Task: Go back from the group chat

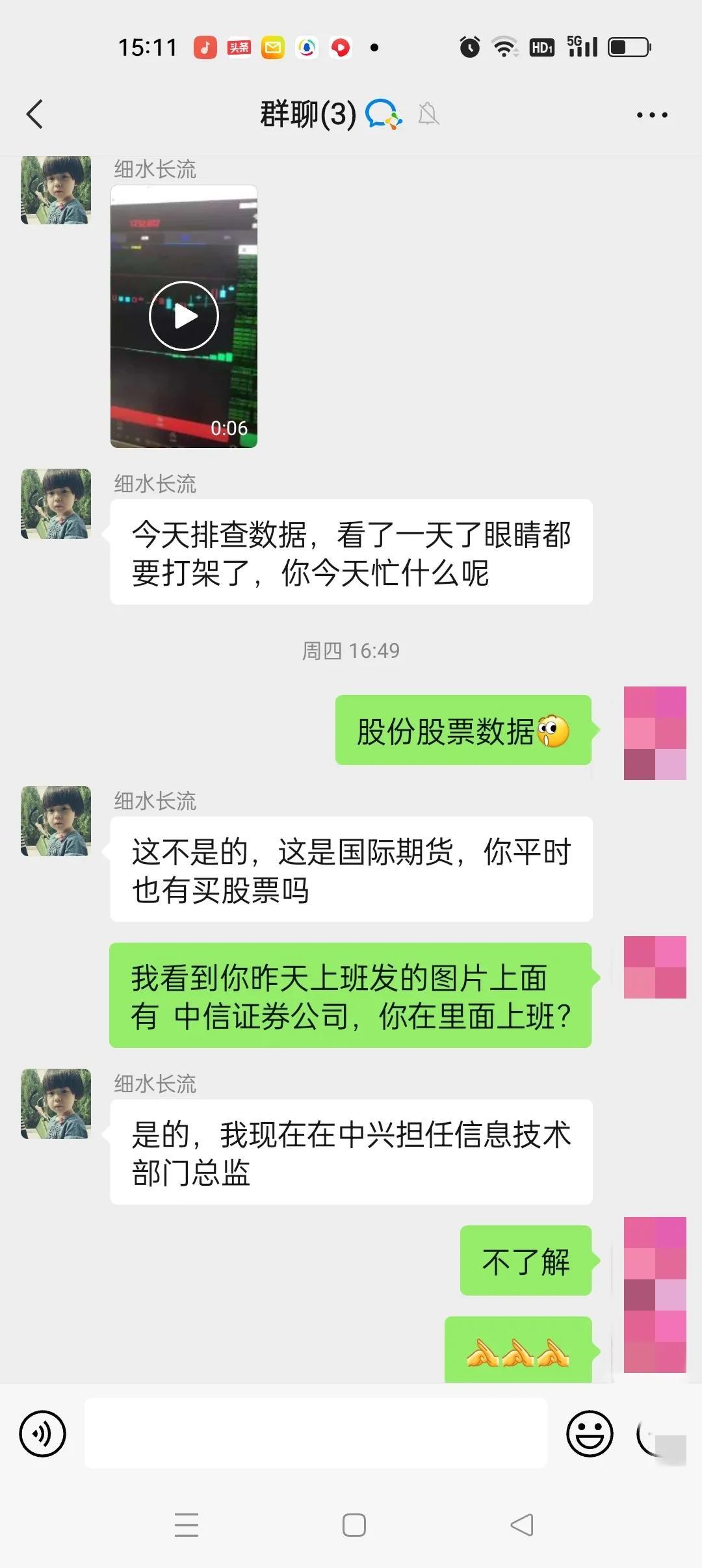Action: click(x=34, y=114)
